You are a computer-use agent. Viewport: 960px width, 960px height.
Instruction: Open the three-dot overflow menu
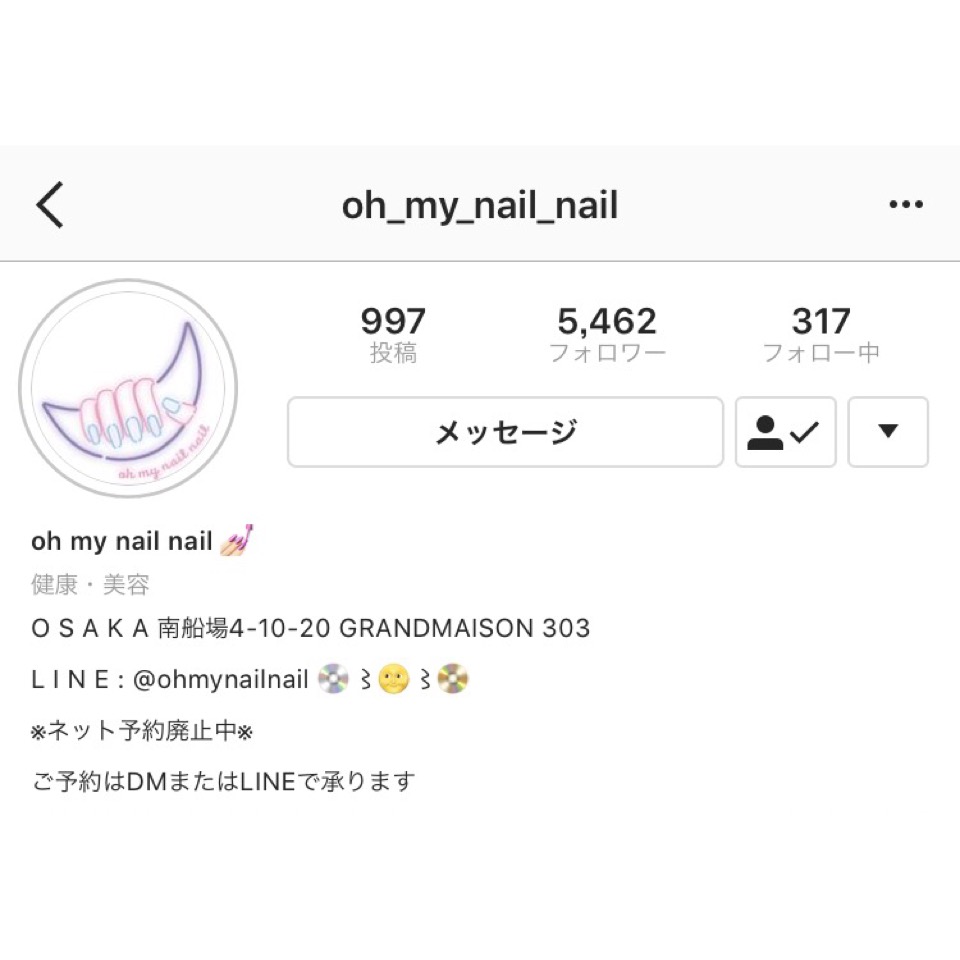(x=905, y=205)
